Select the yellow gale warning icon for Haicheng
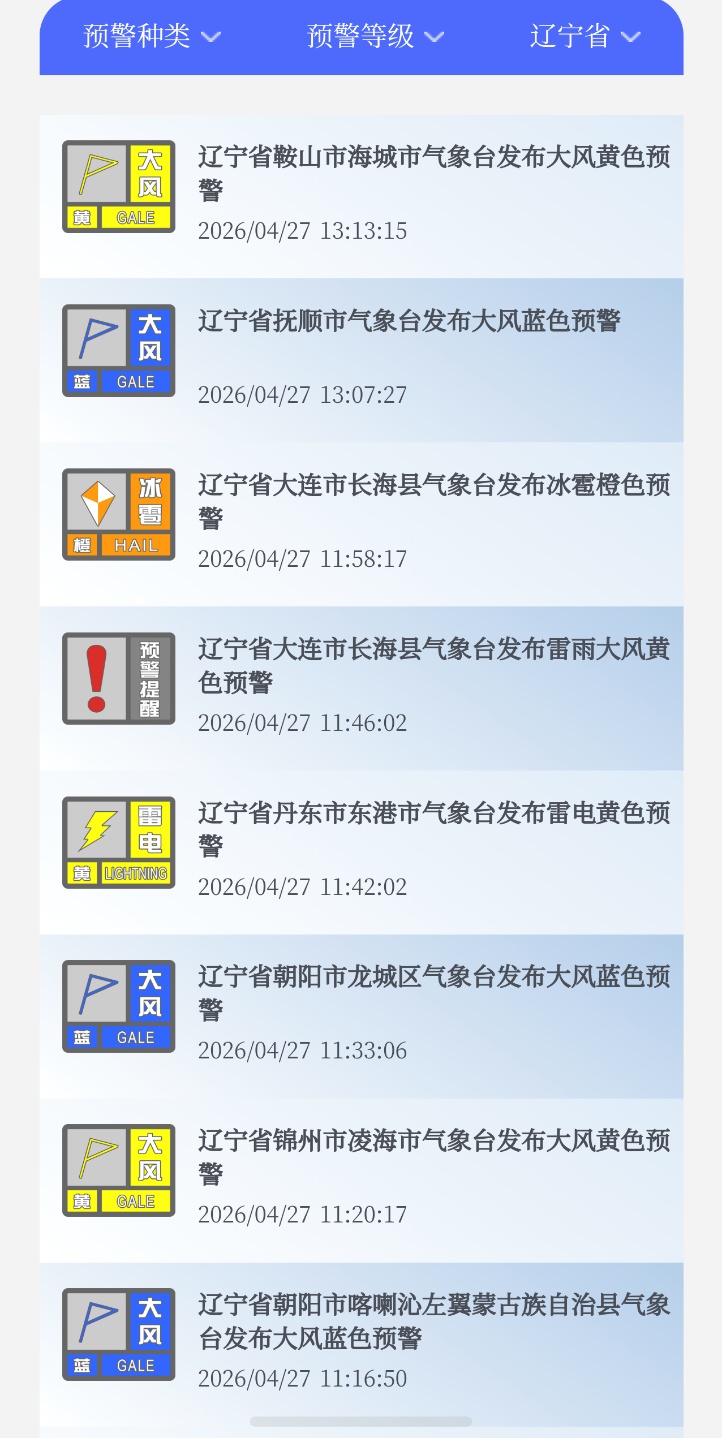The image size is (722, 1438). (118, 186)
